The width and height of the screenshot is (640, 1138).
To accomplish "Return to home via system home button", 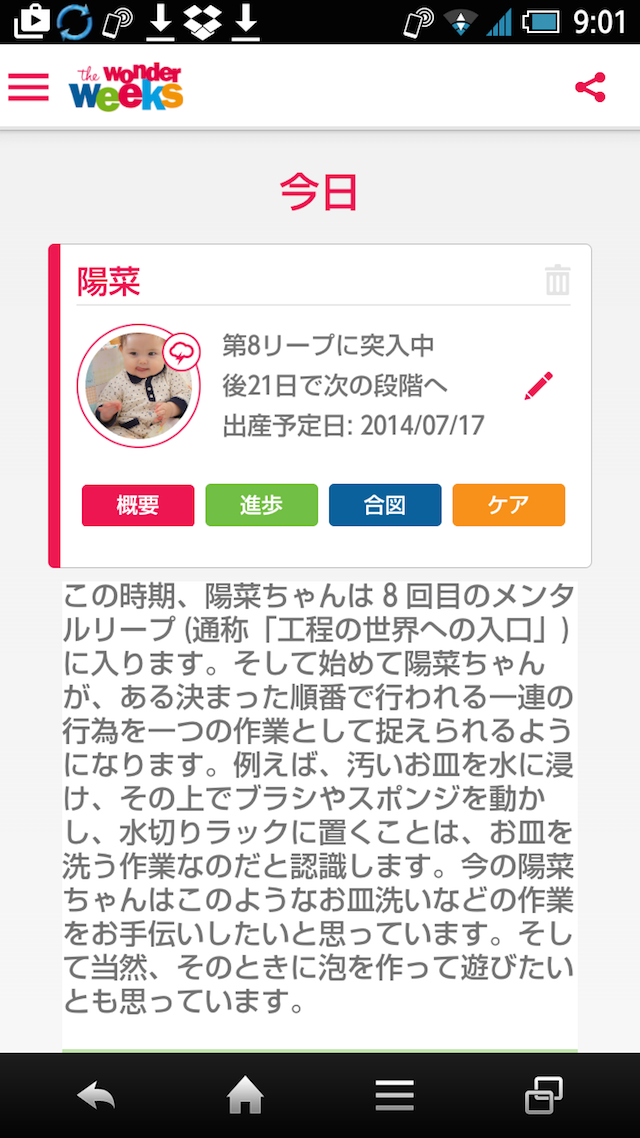I will pos(245,1095).
